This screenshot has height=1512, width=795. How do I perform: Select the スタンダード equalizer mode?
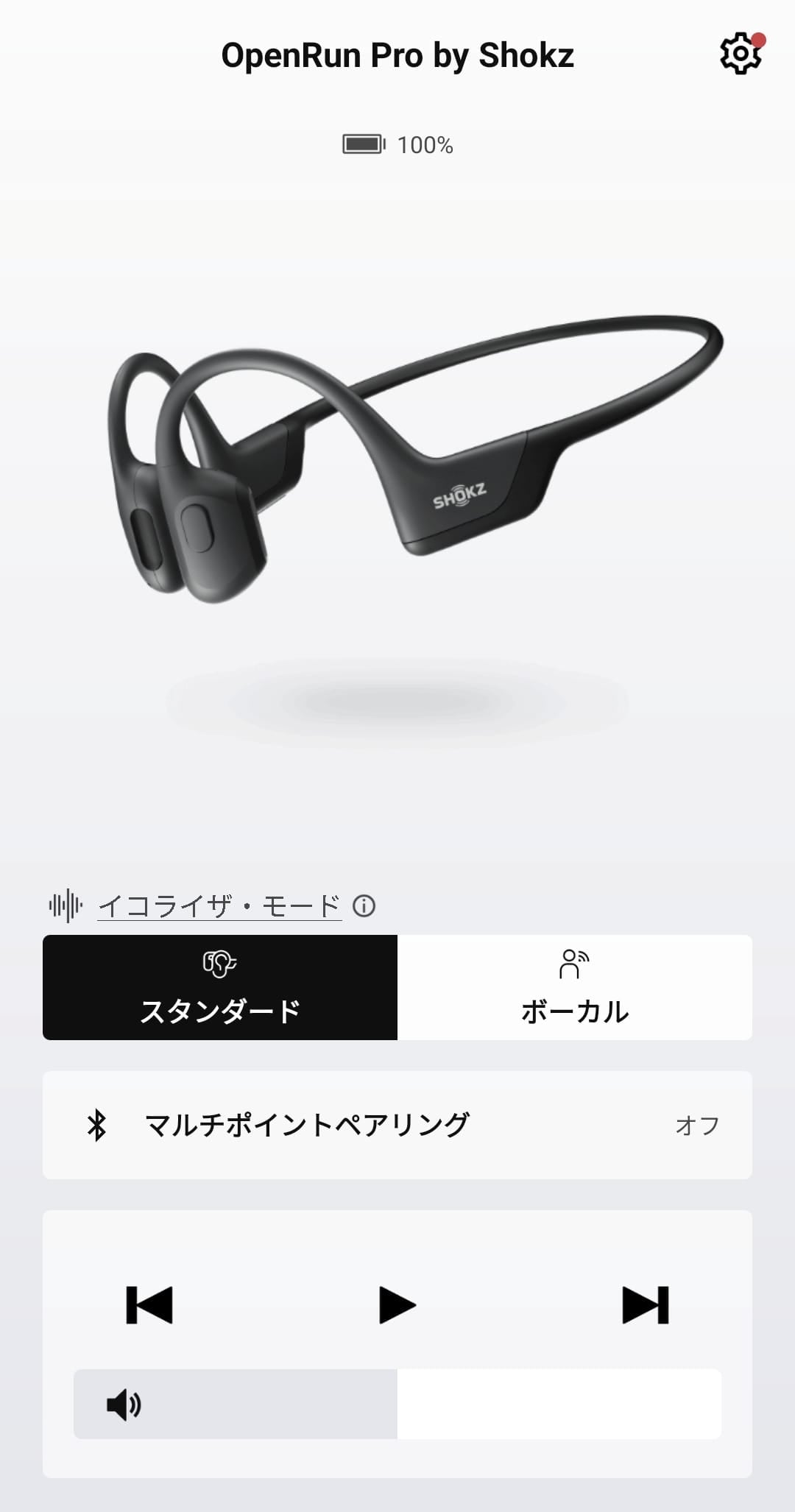point(220,987)
